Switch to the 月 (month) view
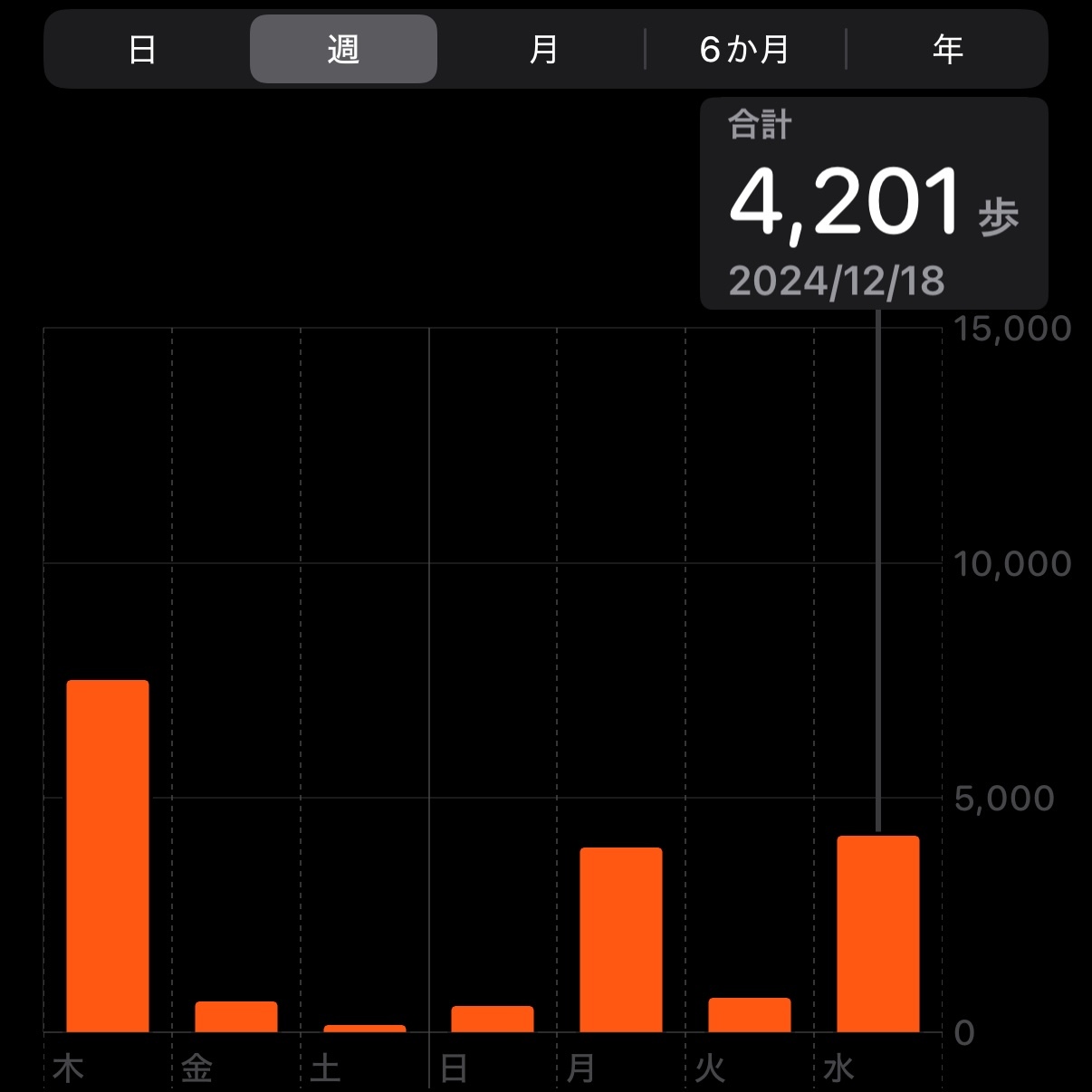Image resolution: width=1092 pixels, height=1092 pixels. tap(543, 49)
